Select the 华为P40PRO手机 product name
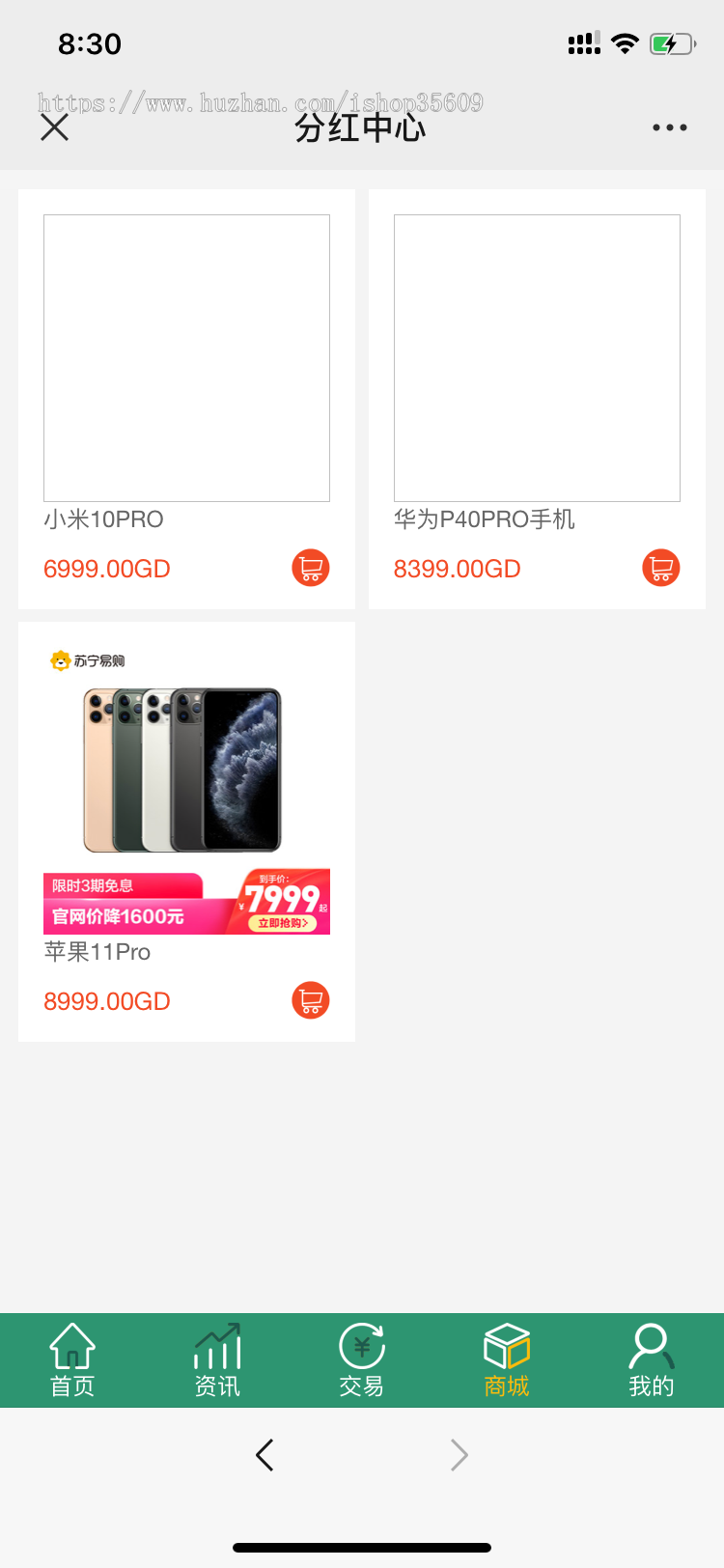The height and width of the screenshot is (1568, 724). [484, 518]
